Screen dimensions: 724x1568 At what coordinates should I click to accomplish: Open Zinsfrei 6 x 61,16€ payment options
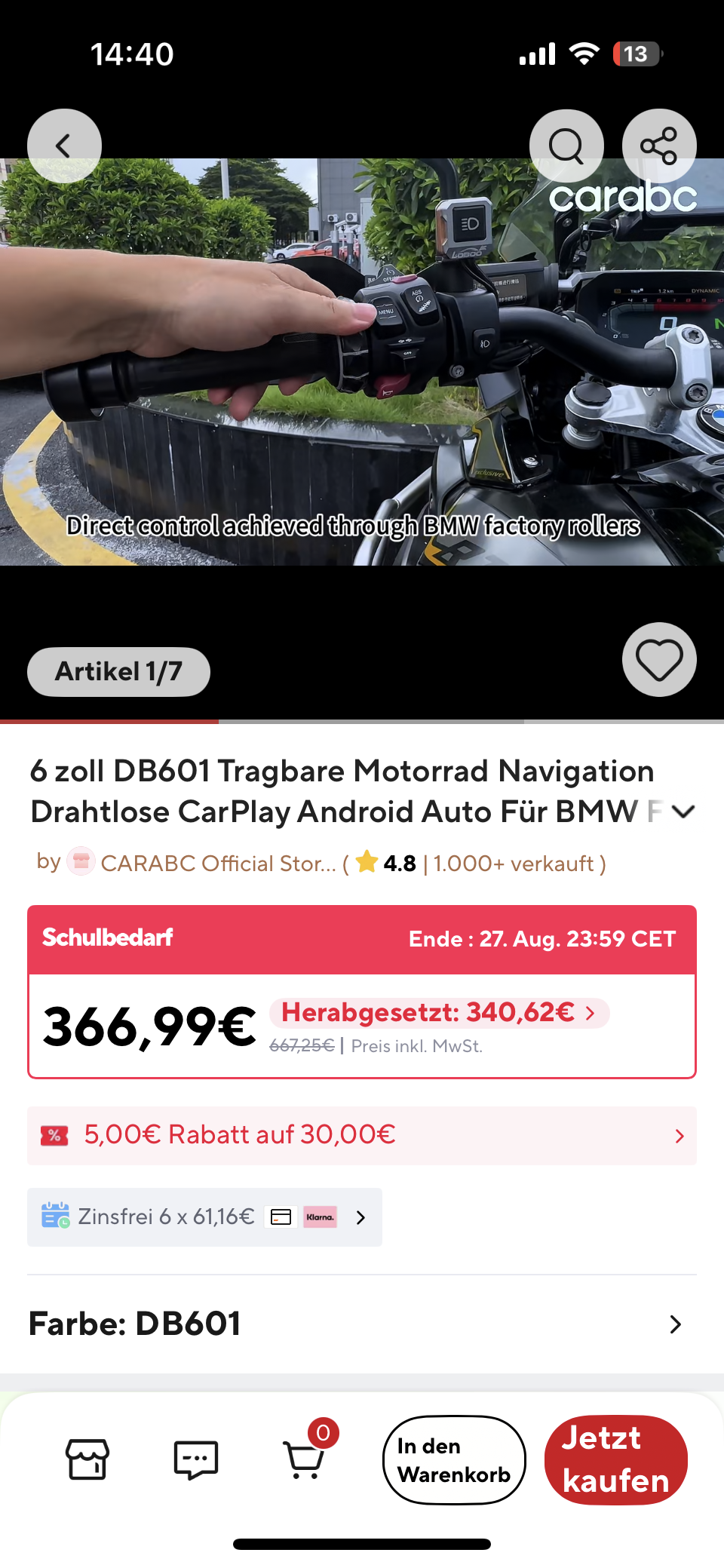[x=204, y=1217]
